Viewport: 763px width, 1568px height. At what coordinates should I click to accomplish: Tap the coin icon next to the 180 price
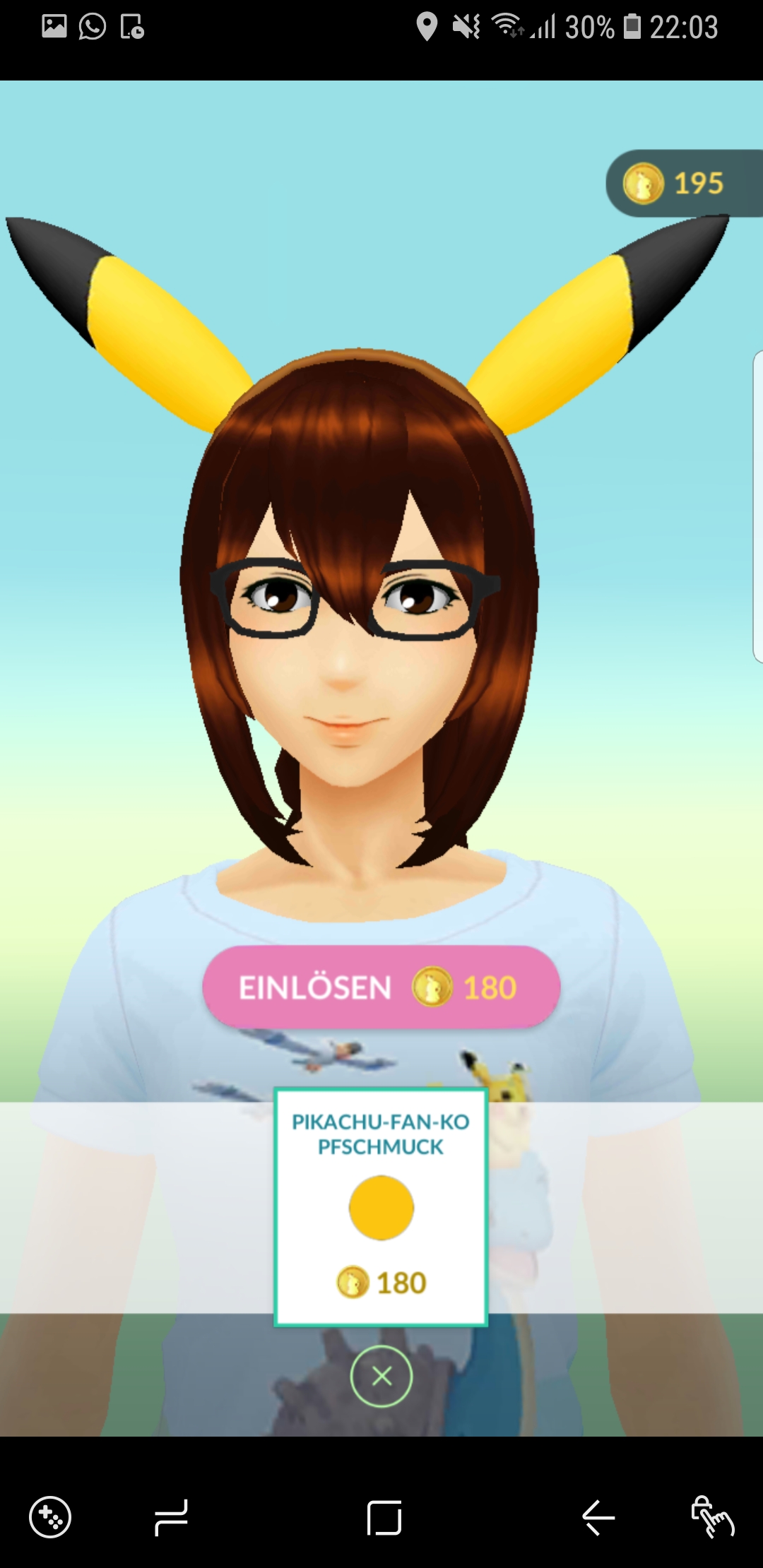(x=352, y=1283)
